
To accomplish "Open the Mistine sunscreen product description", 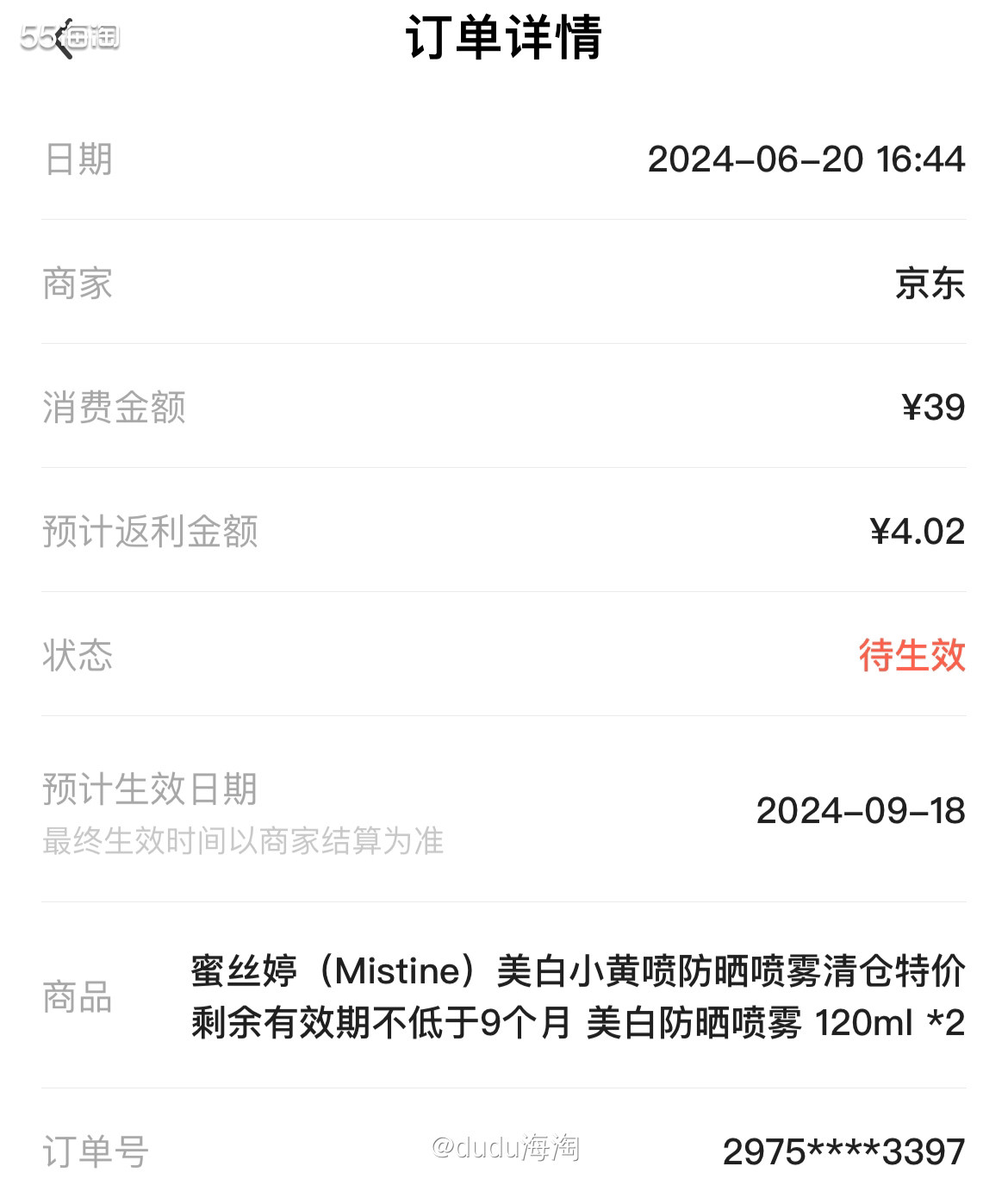I will coord(577,995).
